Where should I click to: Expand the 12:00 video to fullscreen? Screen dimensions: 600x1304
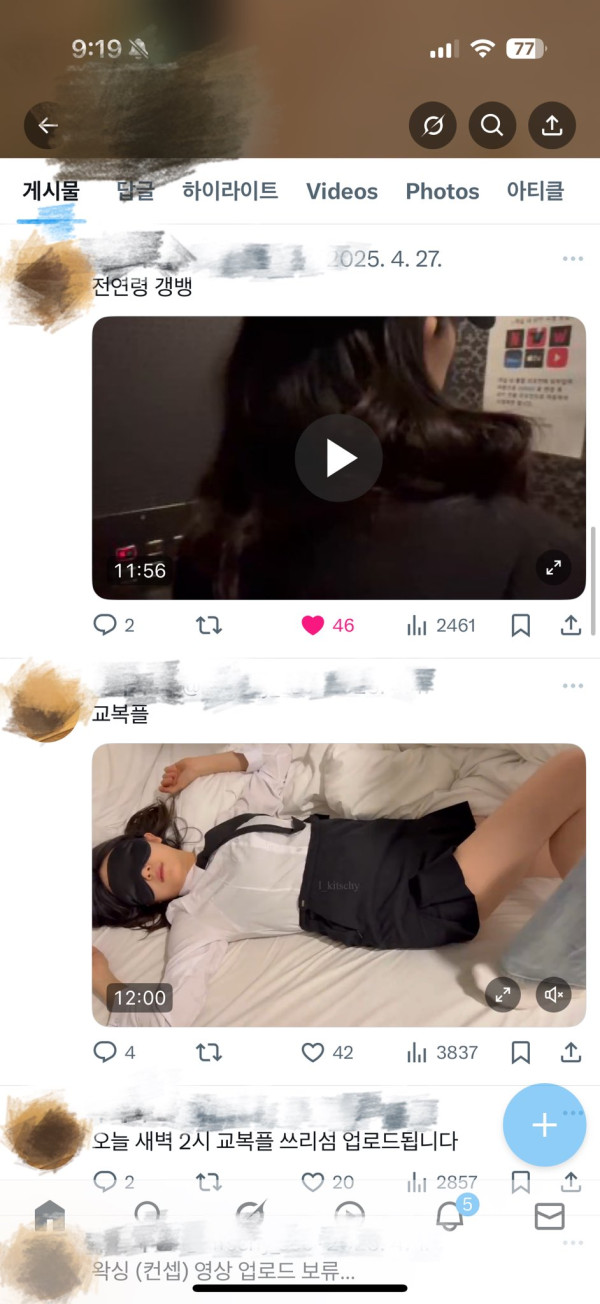pos(503,994)
